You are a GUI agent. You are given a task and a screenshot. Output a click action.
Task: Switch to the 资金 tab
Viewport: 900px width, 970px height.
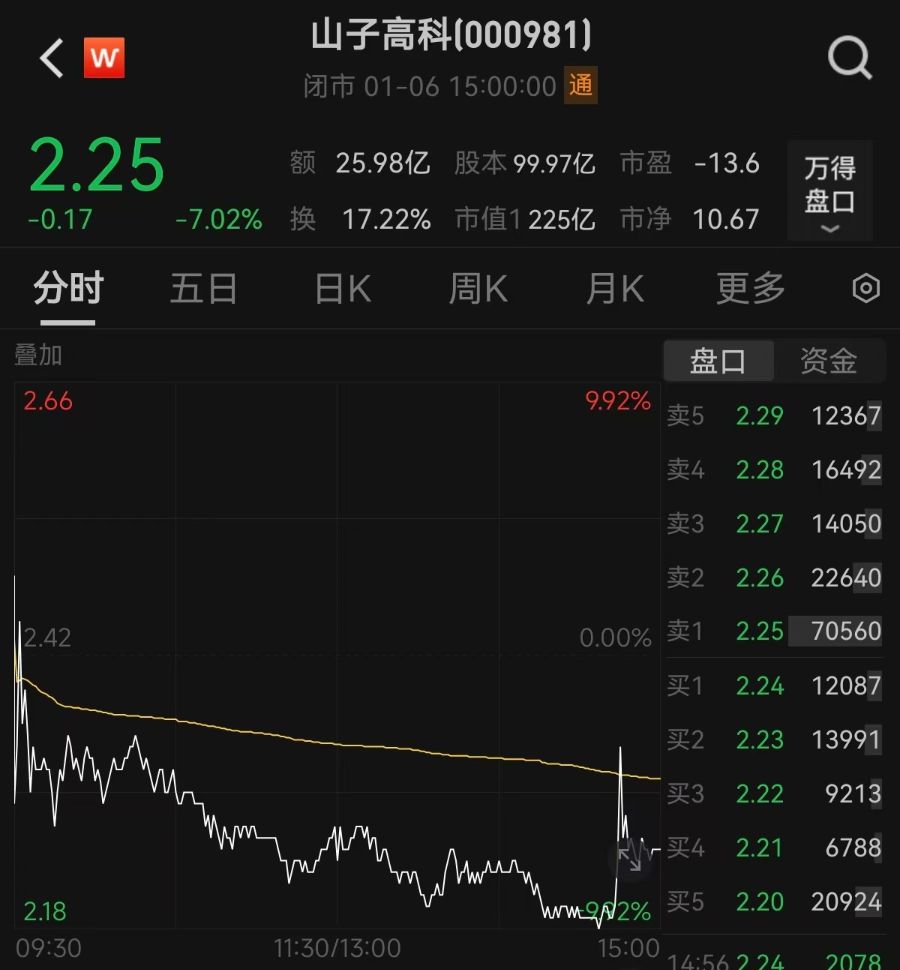coord(828,361)
